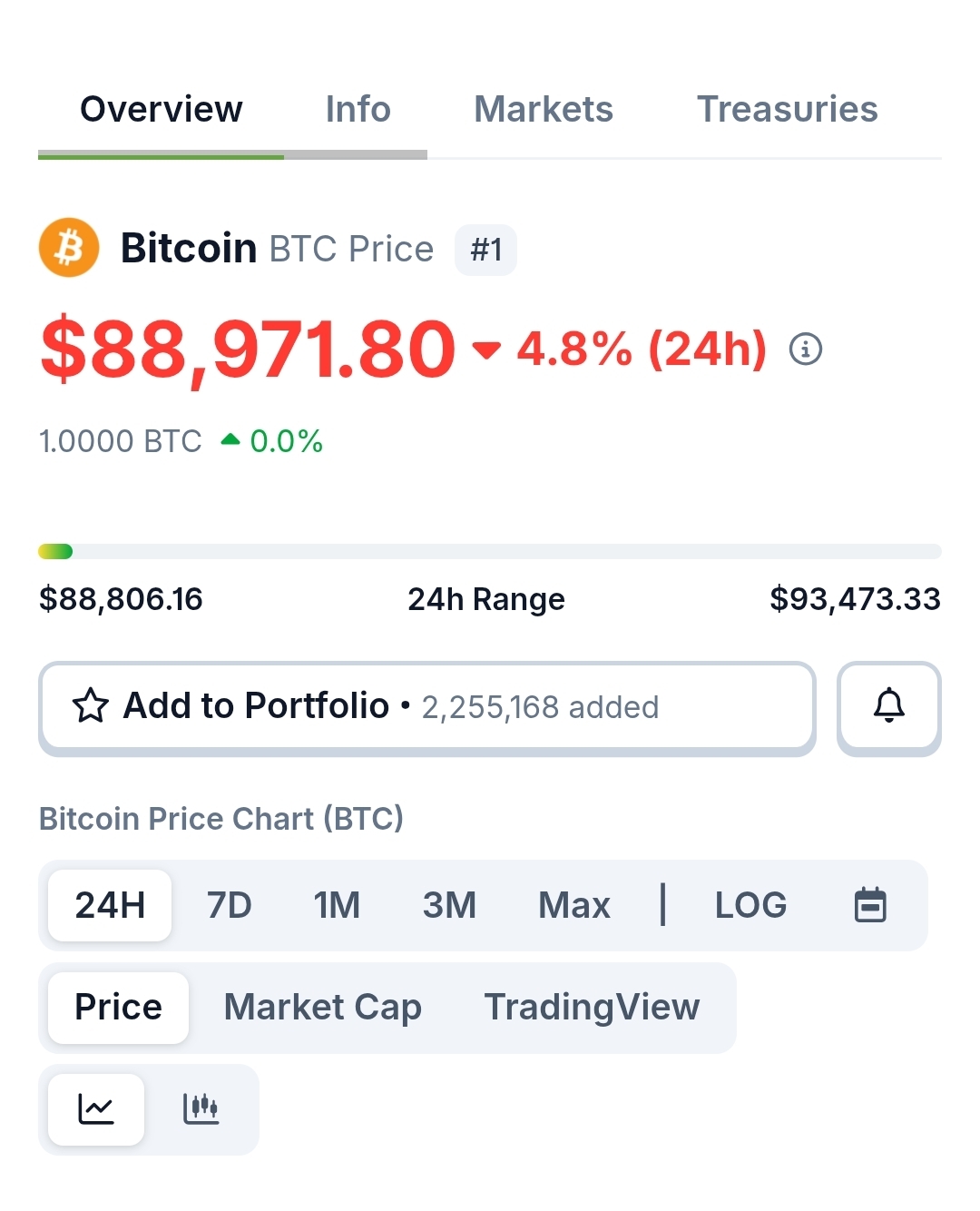The width and height of the screenshot is (980, 1211).
Task: Switch to the candlestick chart view
Action: (x=201, y=1109)
